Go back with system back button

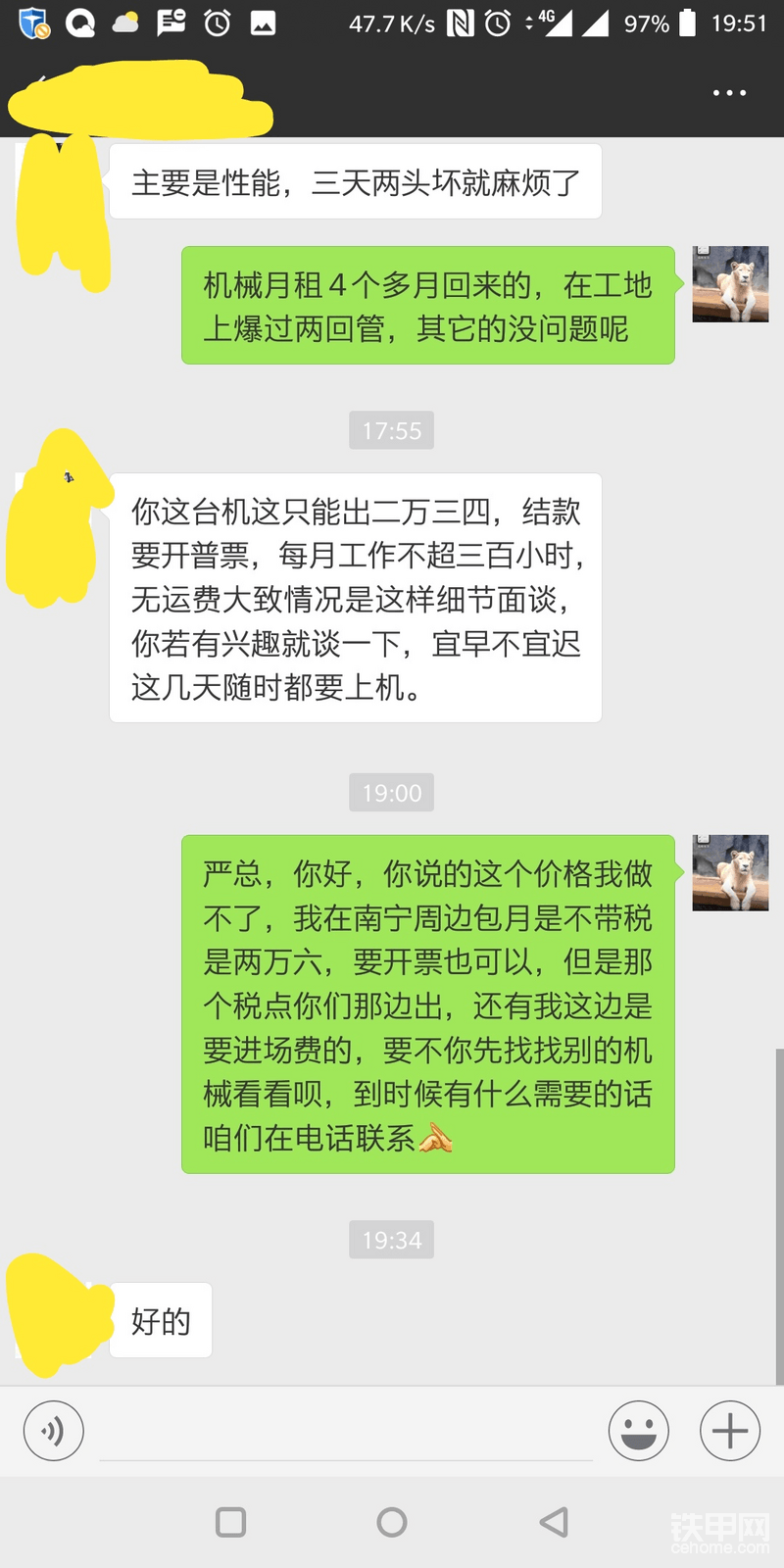coord(554,1522)
